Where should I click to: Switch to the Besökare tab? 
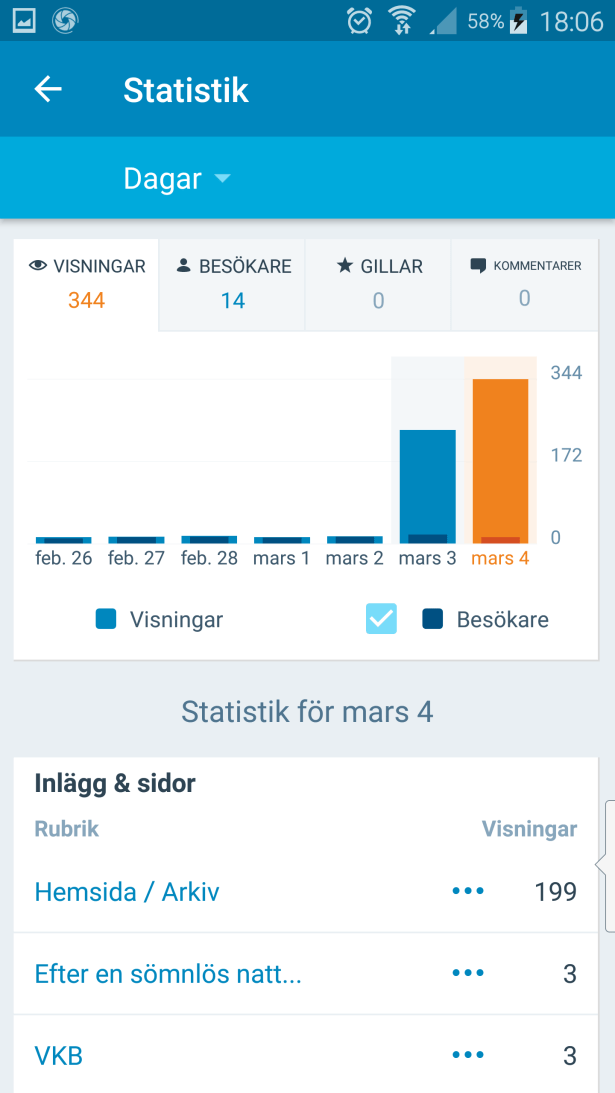pos(232,283)
